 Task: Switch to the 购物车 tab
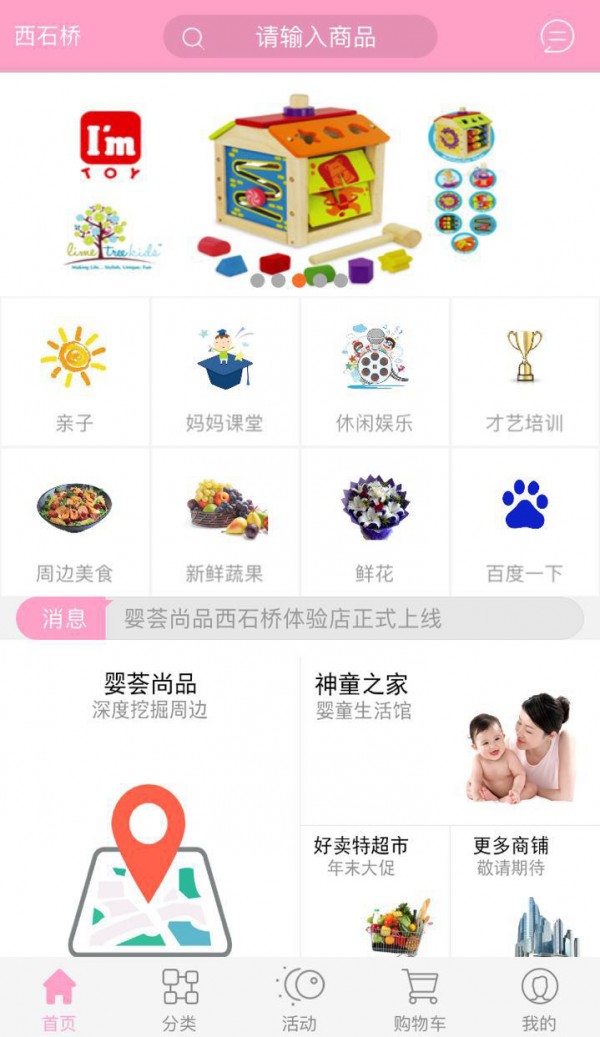click(x=420, y=998)
